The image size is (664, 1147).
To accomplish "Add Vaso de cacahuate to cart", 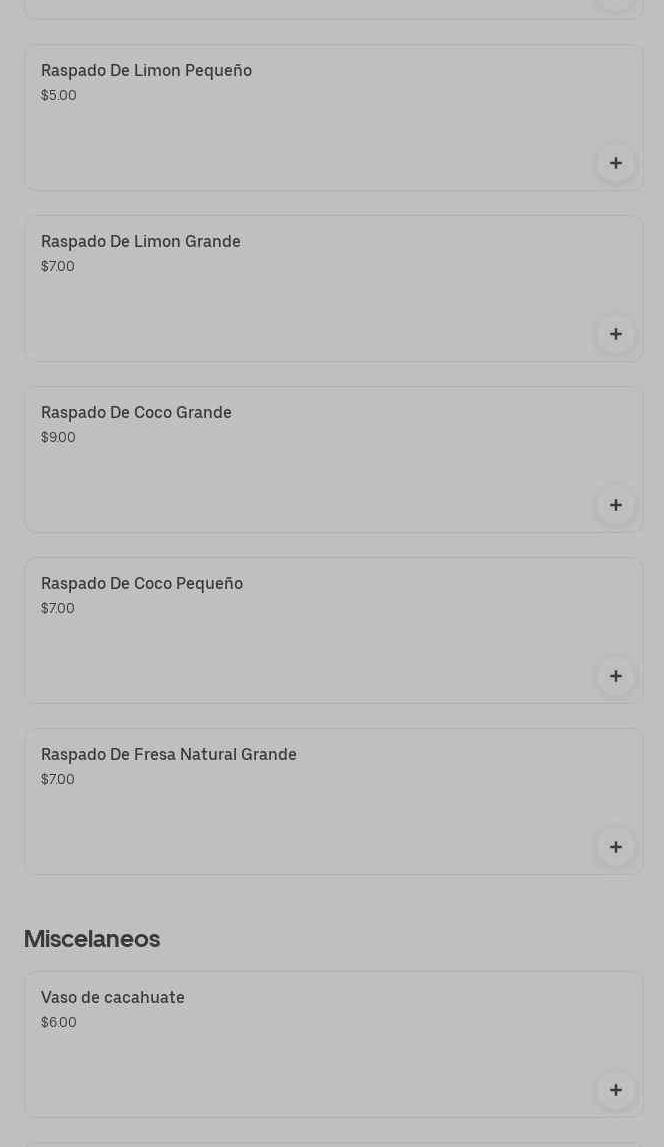I will click(615, 1090).
